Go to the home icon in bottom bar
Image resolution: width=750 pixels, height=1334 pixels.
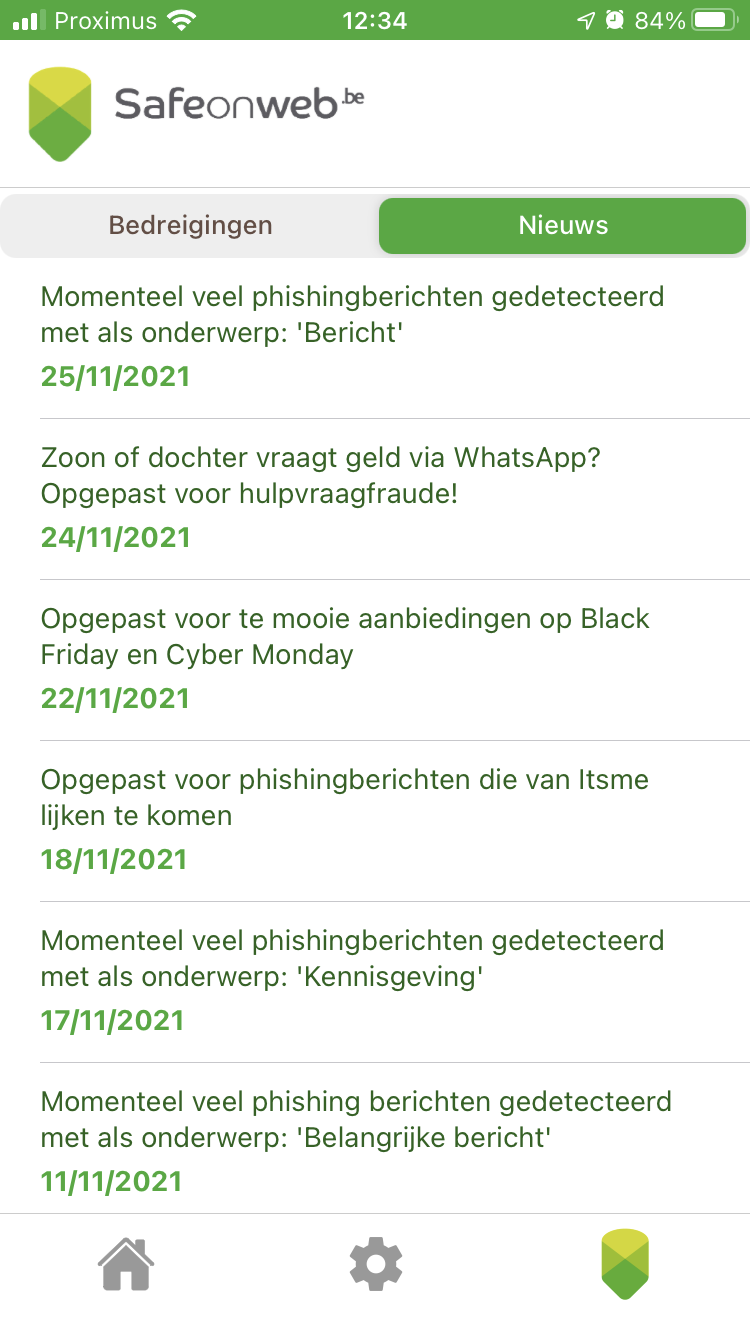click(x=126, y=1265)
